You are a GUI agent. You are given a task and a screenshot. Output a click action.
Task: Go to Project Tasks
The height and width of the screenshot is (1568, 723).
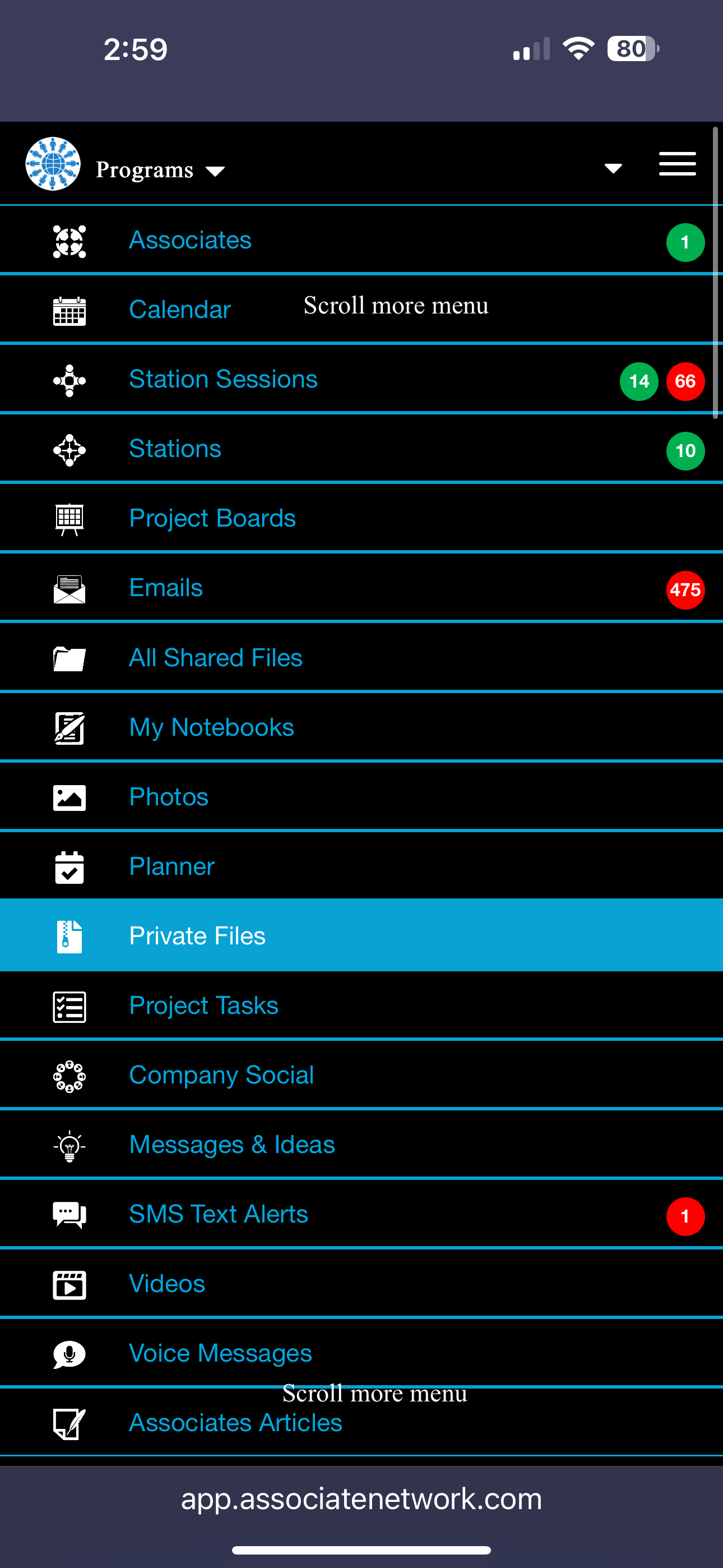tap(203, 1006)
